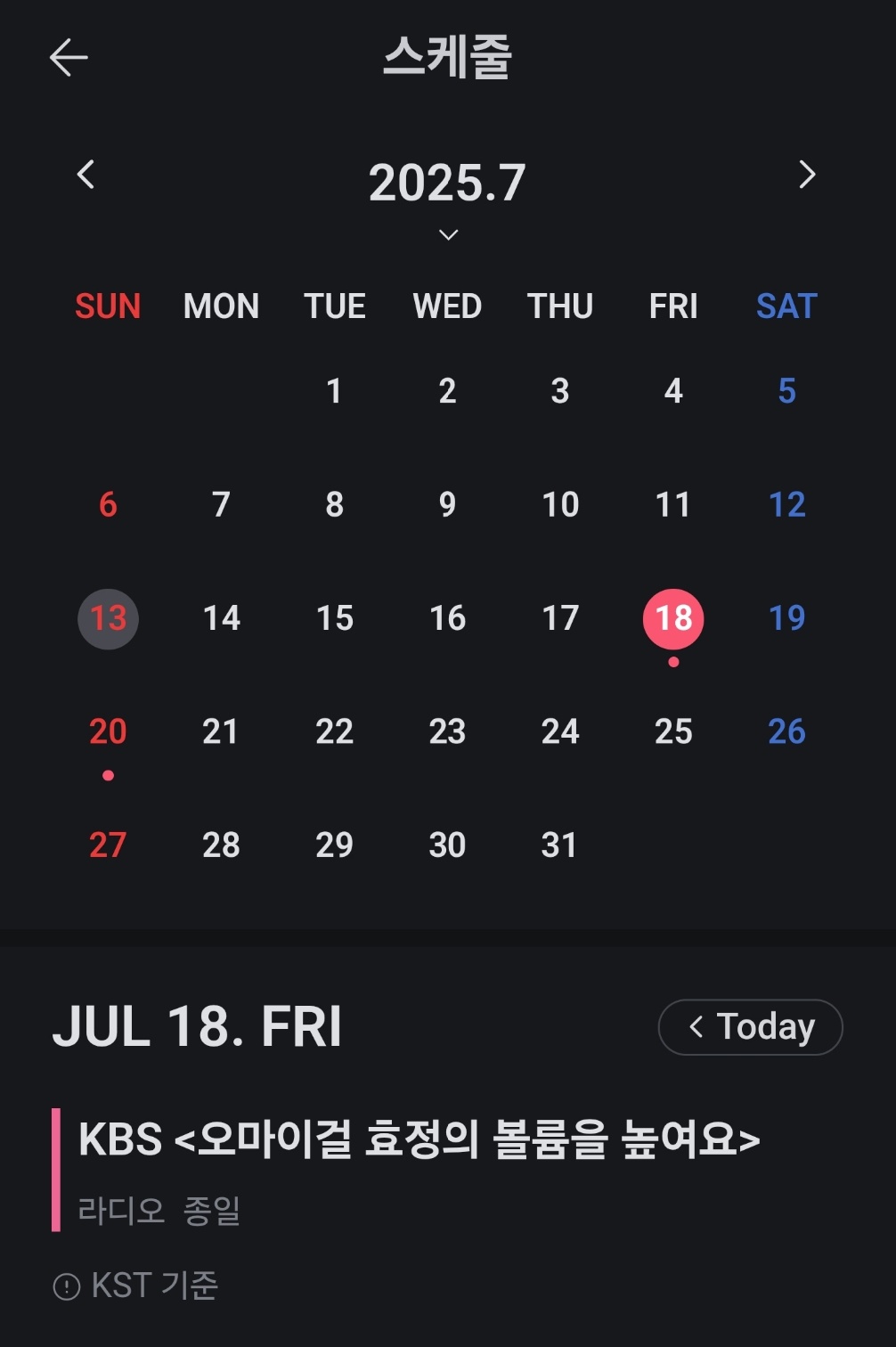The width and height of the screenshot is (896, 1347).
Task: Select July 11 on the calendar
Action: tap(673, 505)
